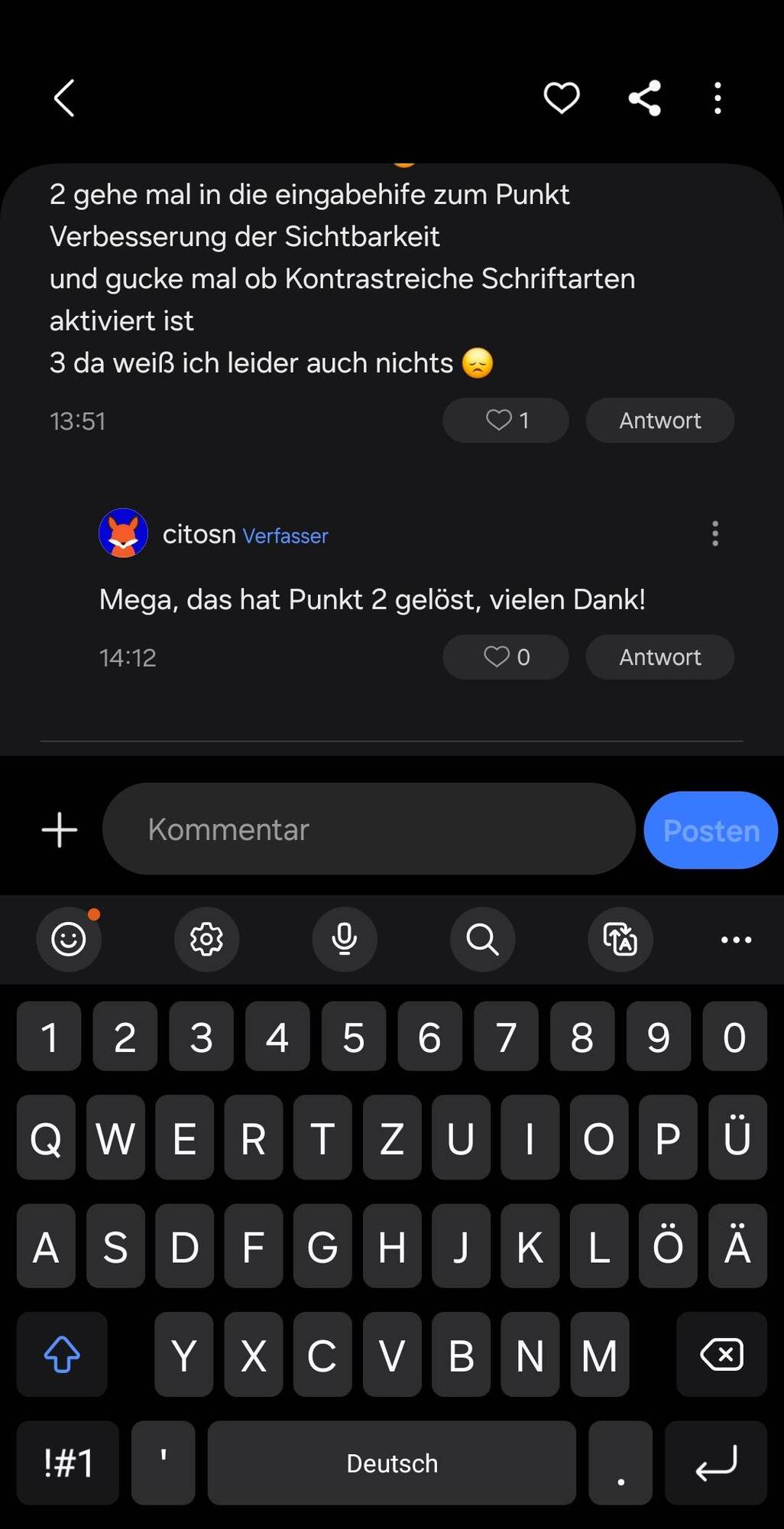Open citosn's profile picture
The image size is (784, 1529).
(x=123, y=534)
